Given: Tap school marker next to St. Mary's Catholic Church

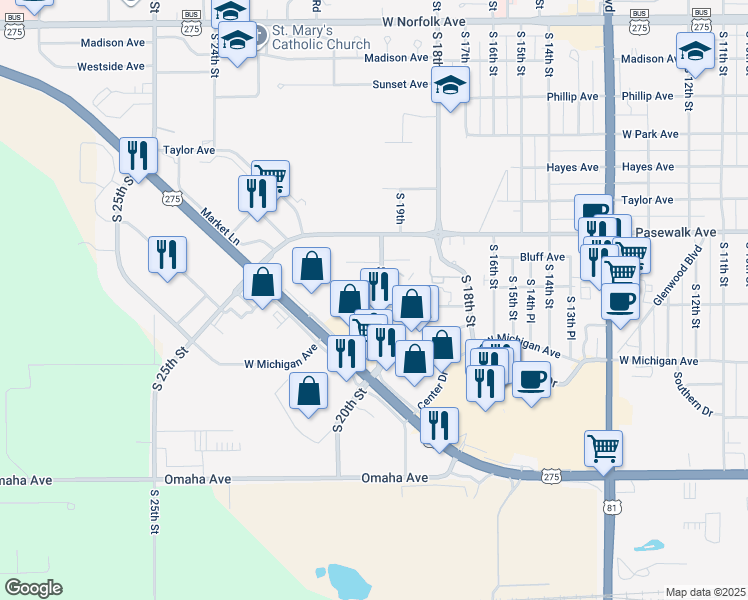Looking at the screenshot, I should tap(237, 40).
